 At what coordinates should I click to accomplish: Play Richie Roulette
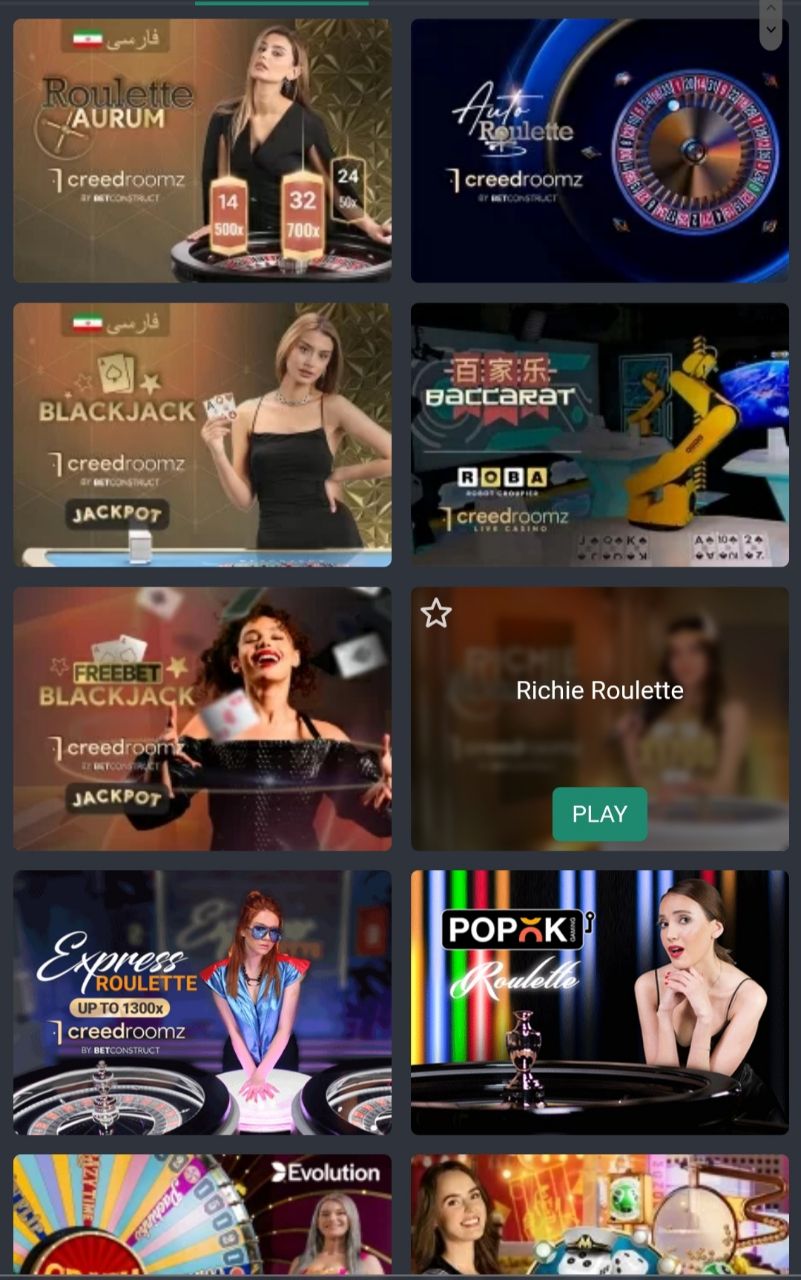click(x=599, y=814)
